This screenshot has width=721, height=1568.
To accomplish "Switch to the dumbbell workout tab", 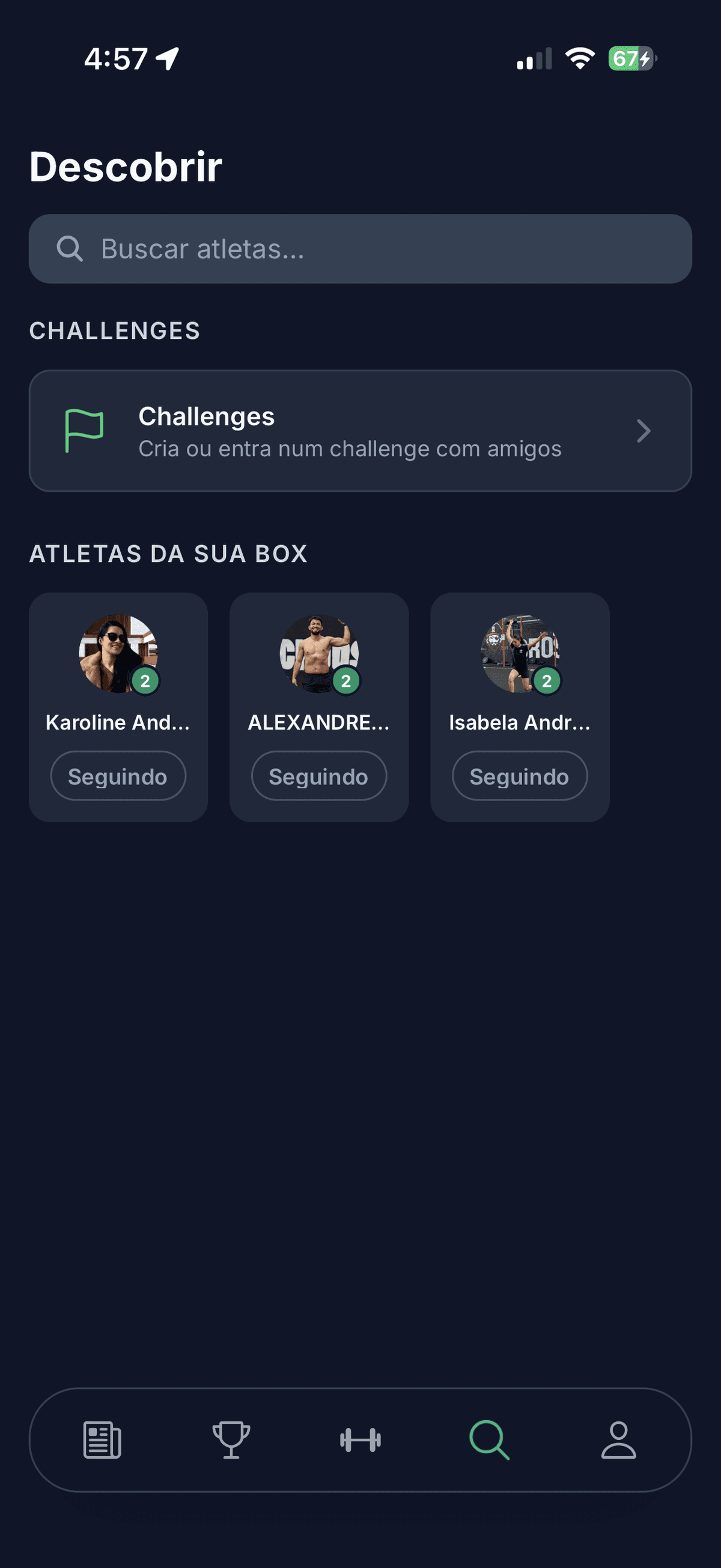I will click(x=360, y=1440).
